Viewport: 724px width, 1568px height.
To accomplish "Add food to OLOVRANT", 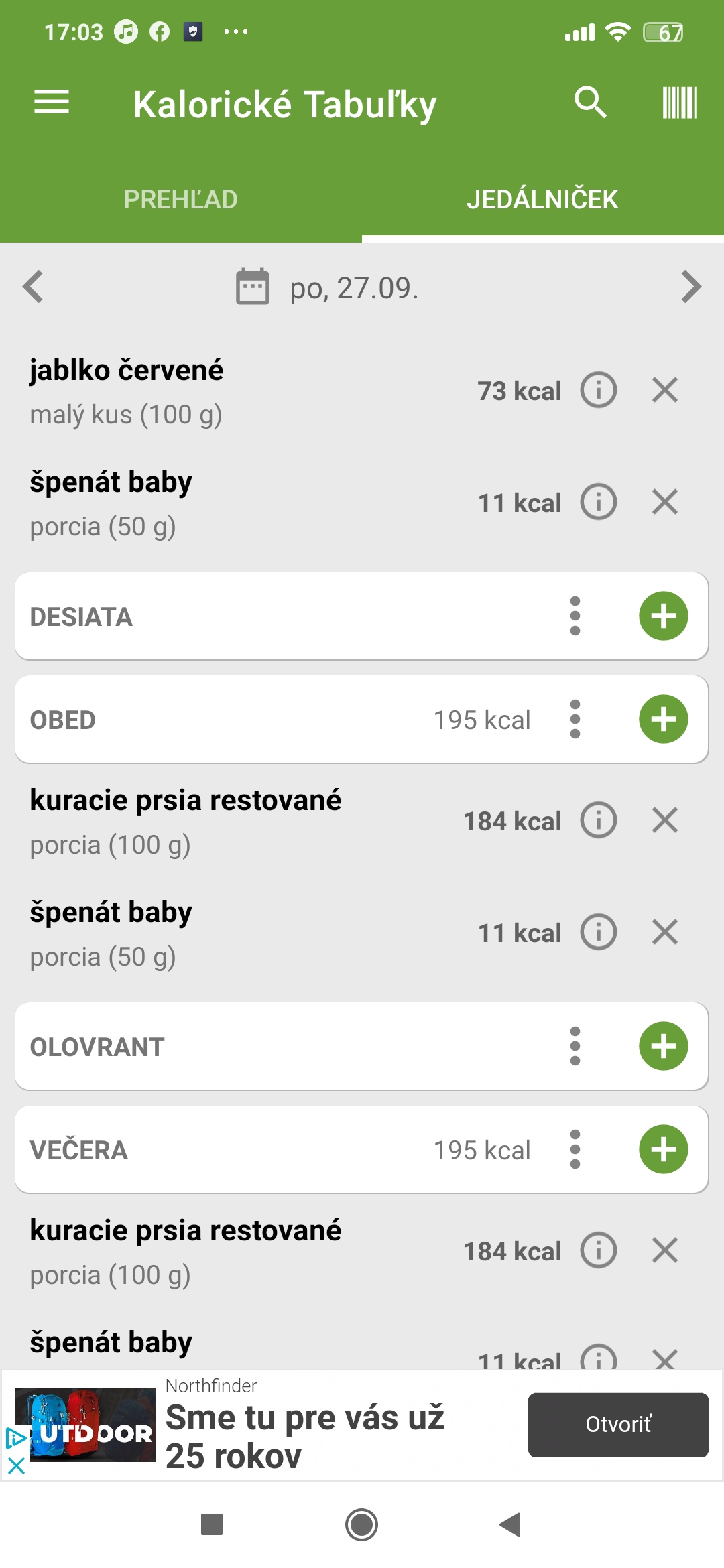I will [x=664, y=1046].
